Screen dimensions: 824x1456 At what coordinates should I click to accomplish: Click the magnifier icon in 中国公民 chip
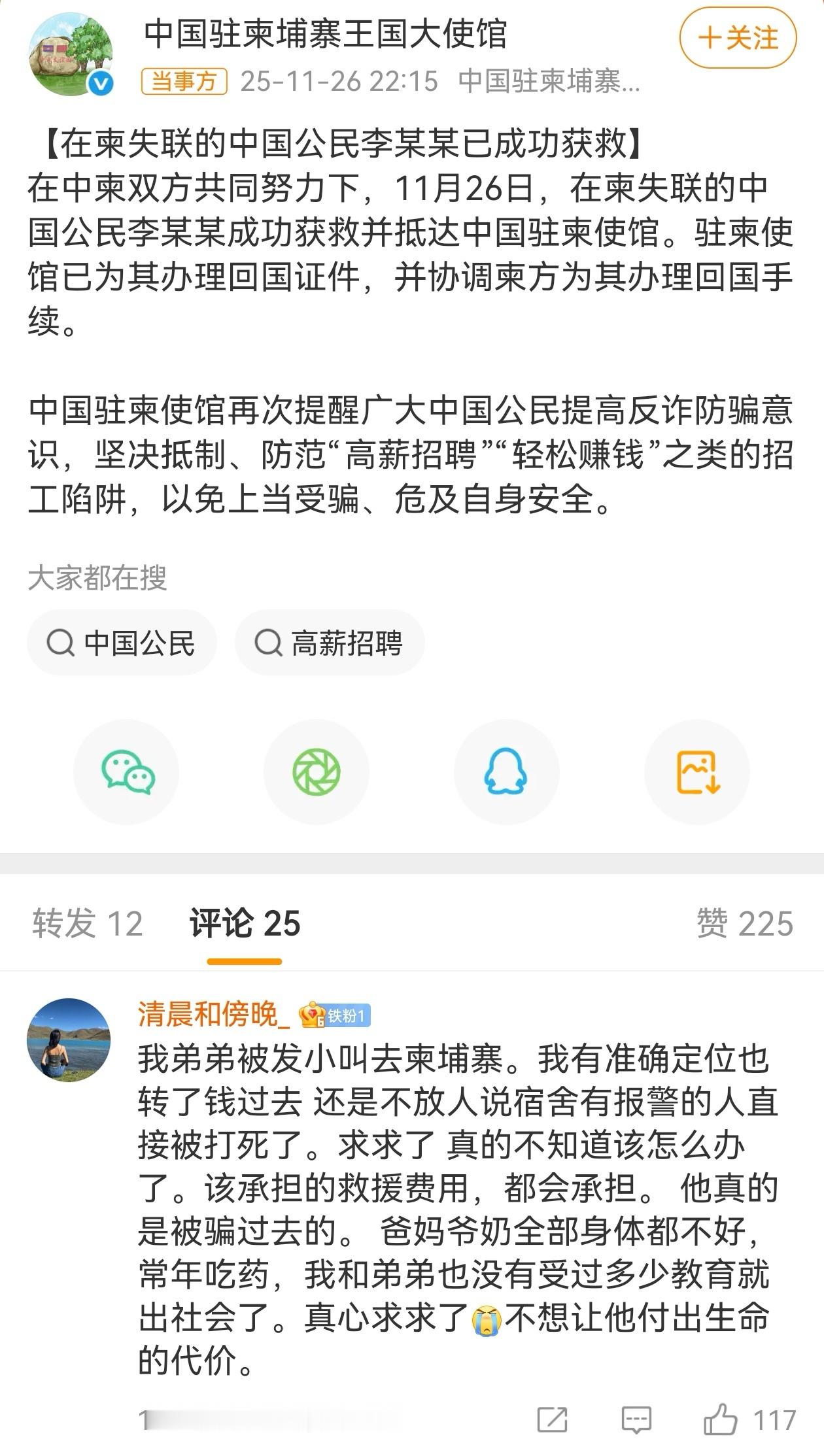click(61, 642)
